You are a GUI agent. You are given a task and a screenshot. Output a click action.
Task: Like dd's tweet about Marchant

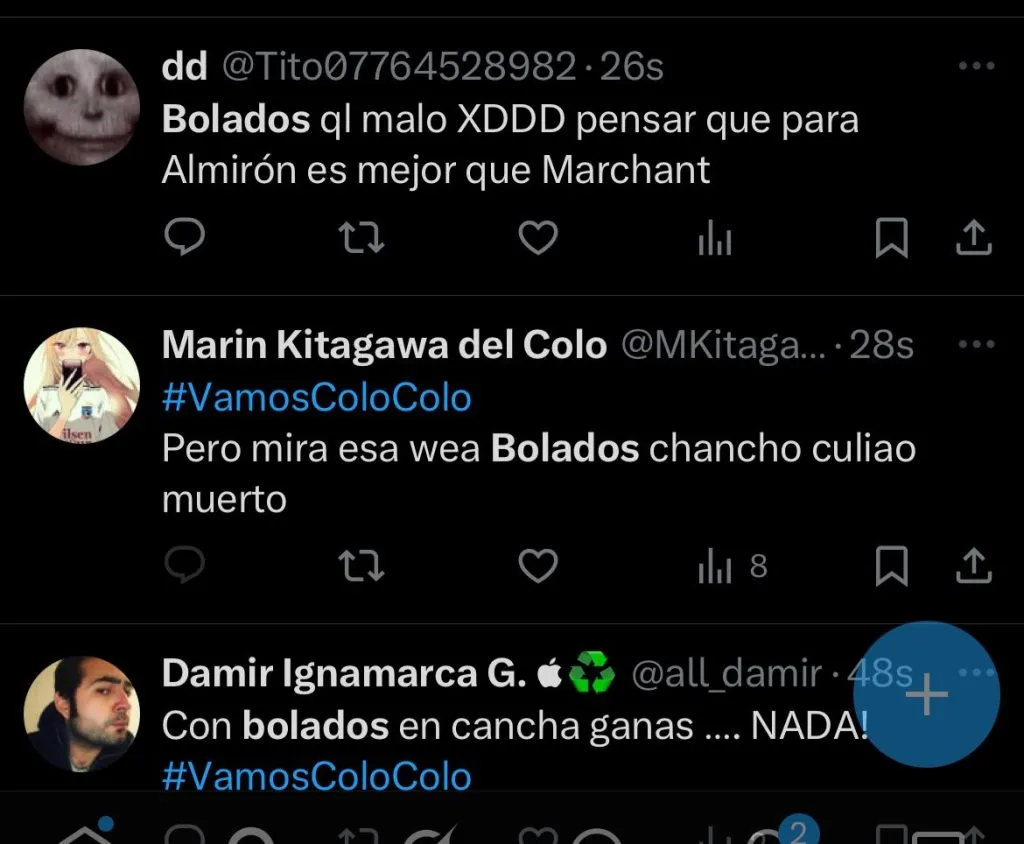click(x=538, y=238)
